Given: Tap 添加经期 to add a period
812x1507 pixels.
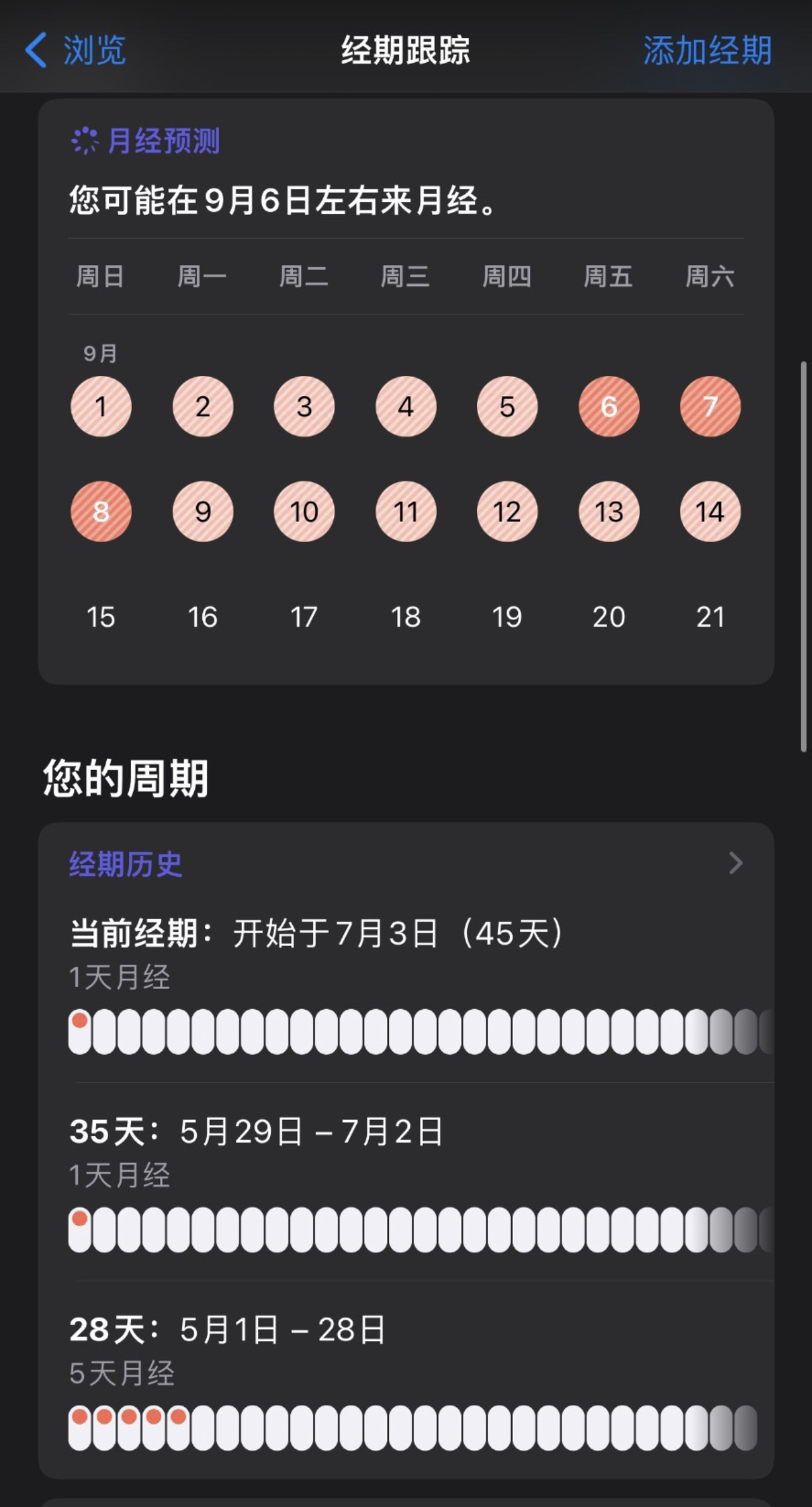Looking at the screenshot, I should tap(707, 50).
